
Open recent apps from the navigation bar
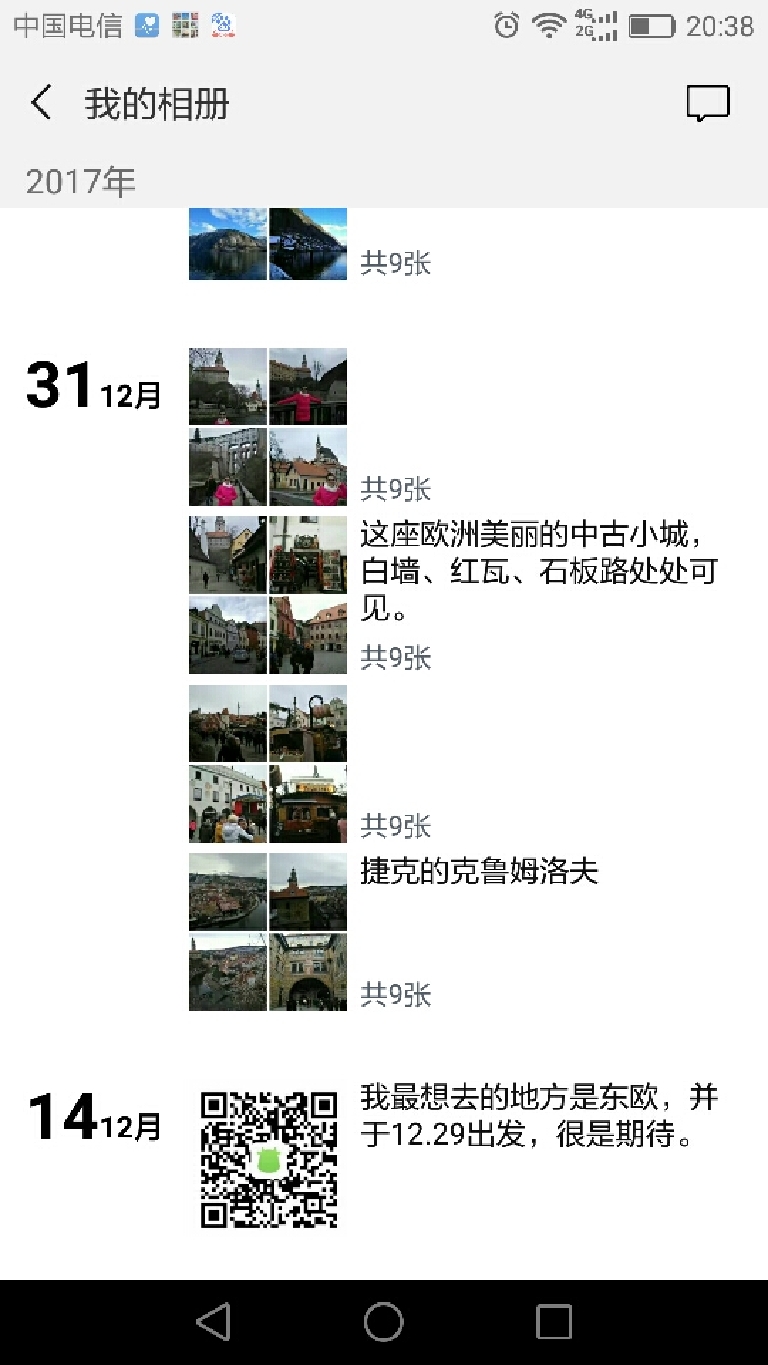point(554,1322)
